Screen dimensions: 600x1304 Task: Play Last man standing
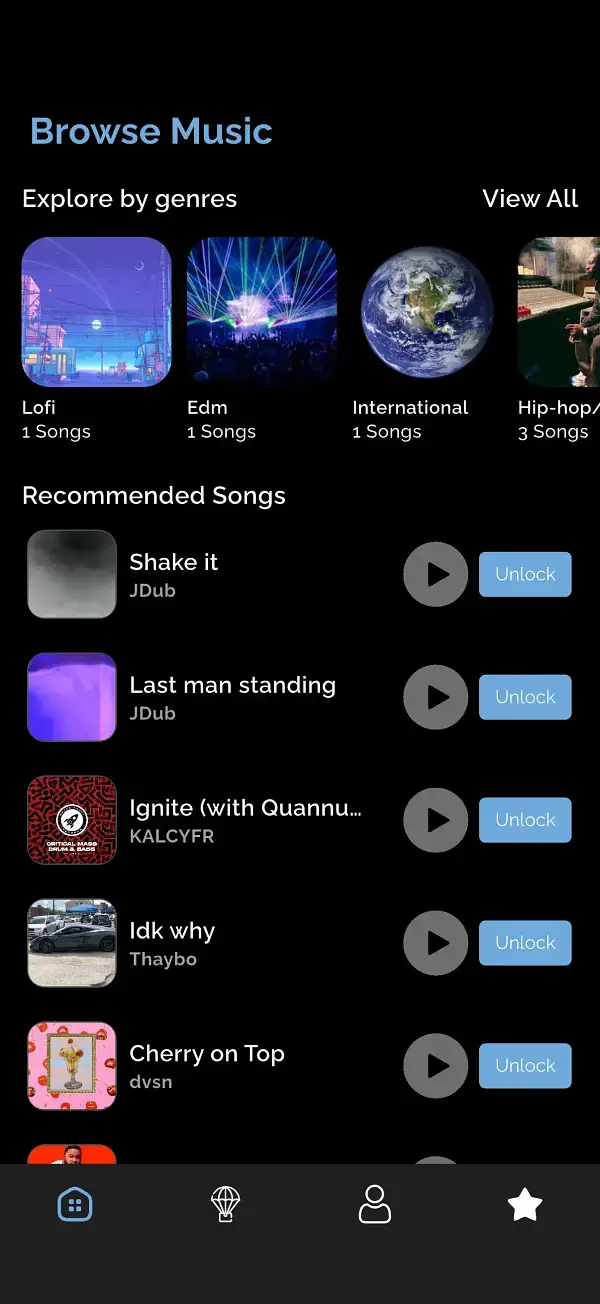[435, 697]
